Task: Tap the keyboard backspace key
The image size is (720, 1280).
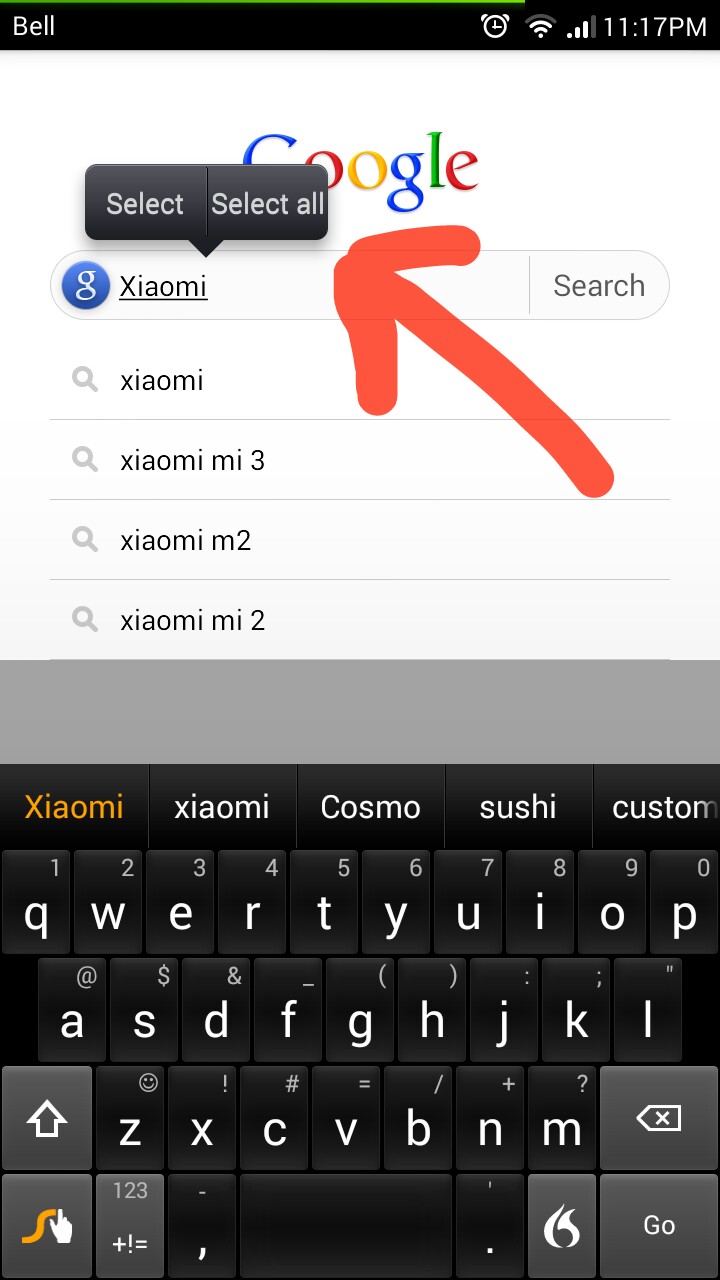Action: [659, 1118]
